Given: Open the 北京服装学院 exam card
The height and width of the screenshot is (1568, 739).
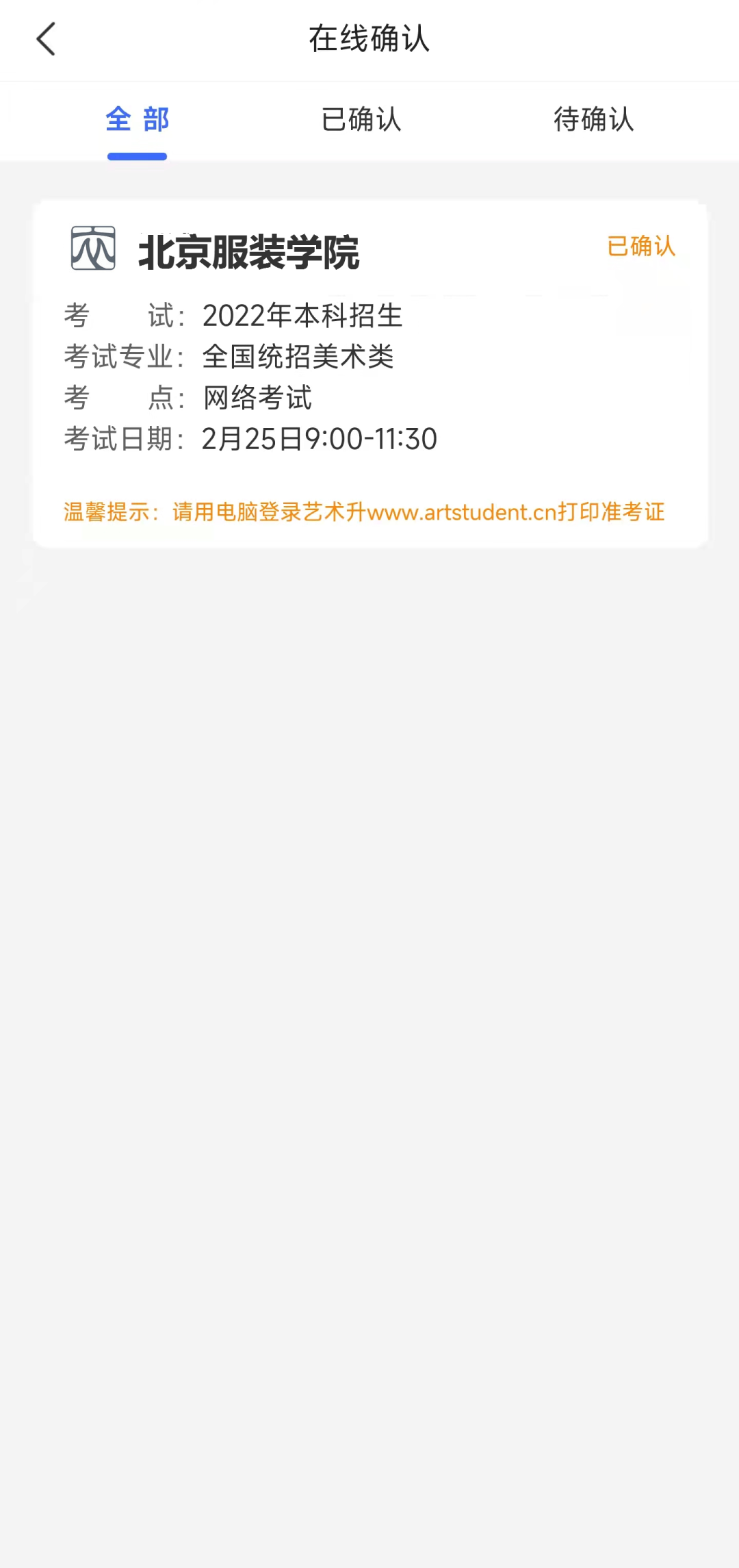Looking at the screenshot, I should click(369, 374).
